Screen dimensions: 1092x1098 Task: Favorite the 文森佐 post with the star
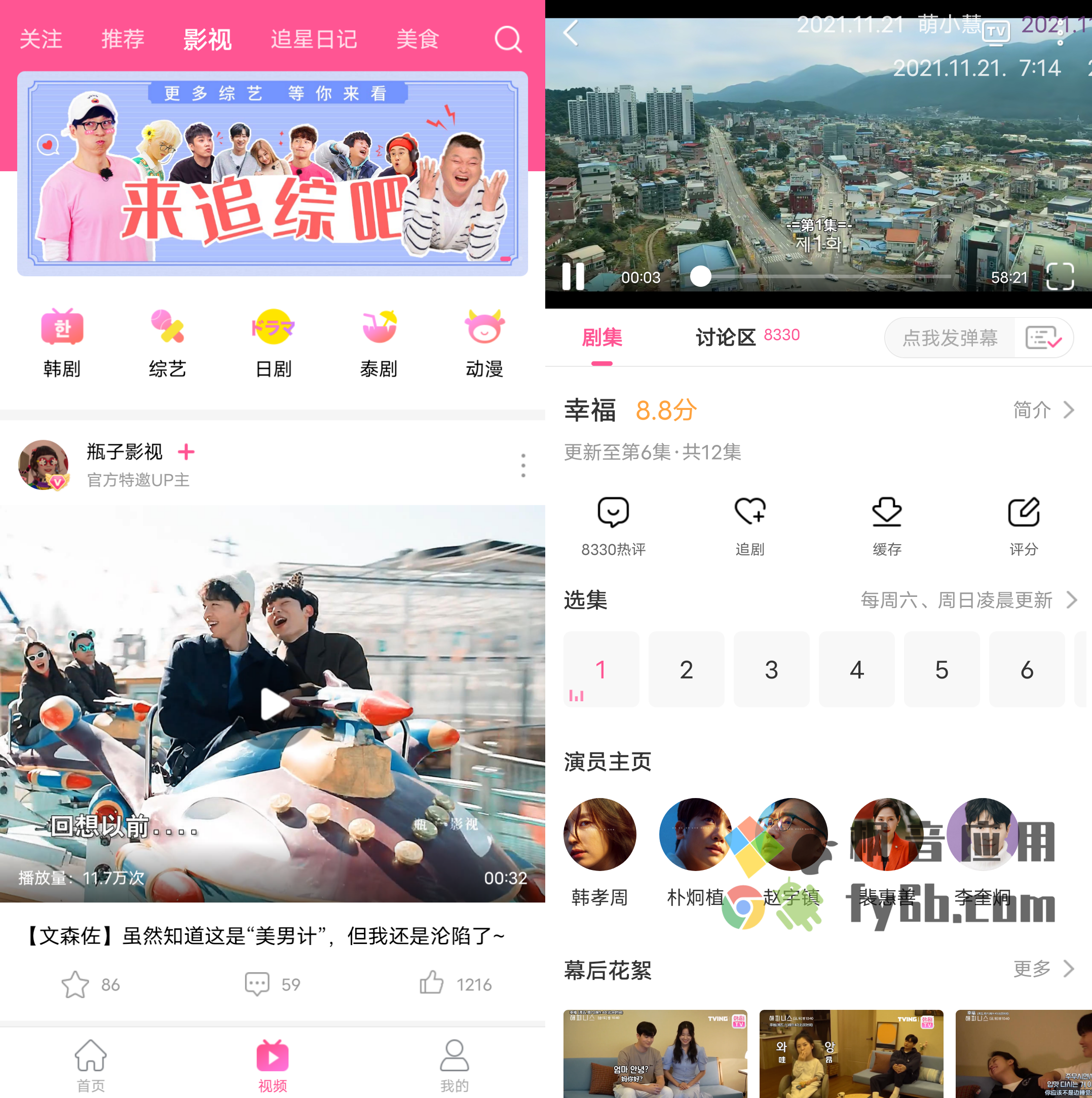click(x=75, y=984)
